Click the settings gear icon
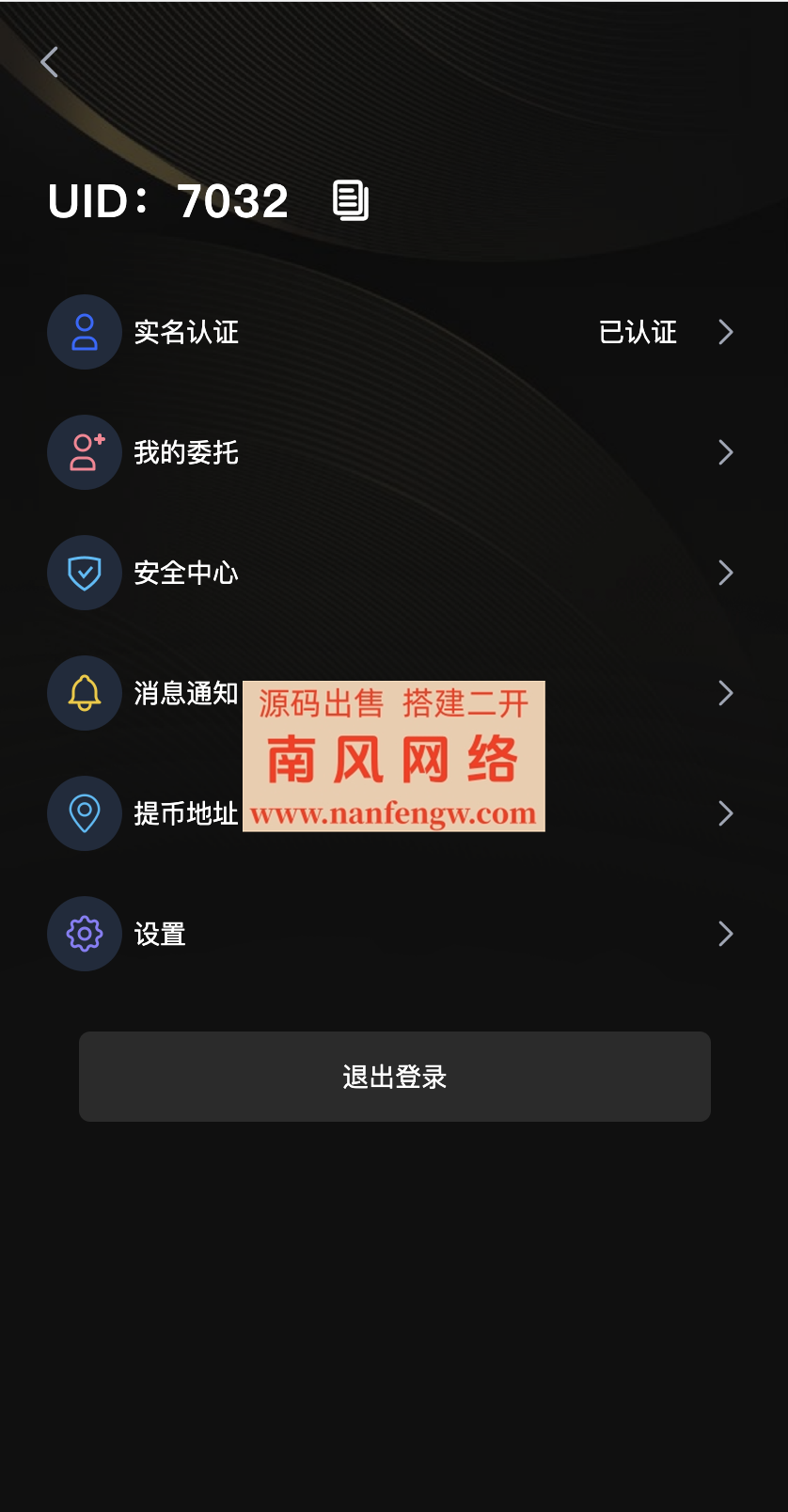This screenshot has height=1512, width=788. (84, 934)
